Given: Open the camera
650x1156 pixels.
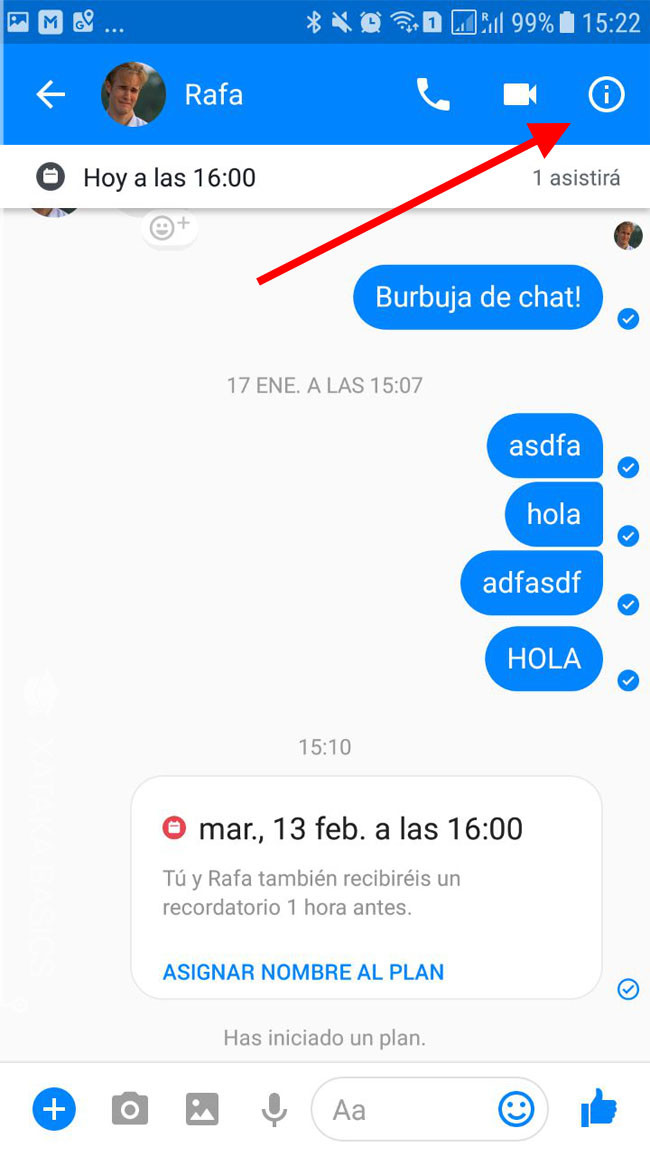Looking at the screenshot, I should pos(129,1108).
